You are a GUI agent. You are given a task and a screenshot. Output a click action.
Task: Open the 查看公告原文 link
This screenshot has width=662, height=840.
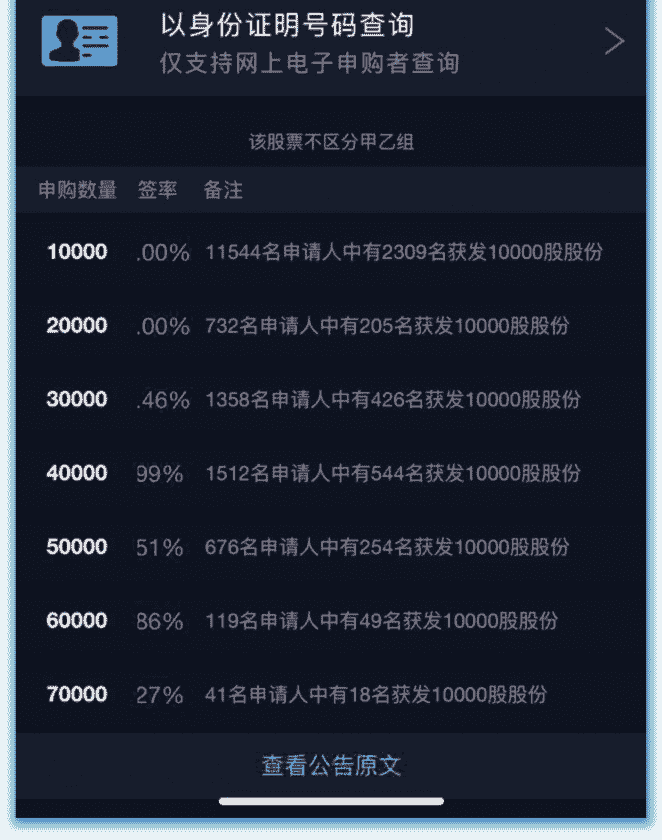(331, 766)
